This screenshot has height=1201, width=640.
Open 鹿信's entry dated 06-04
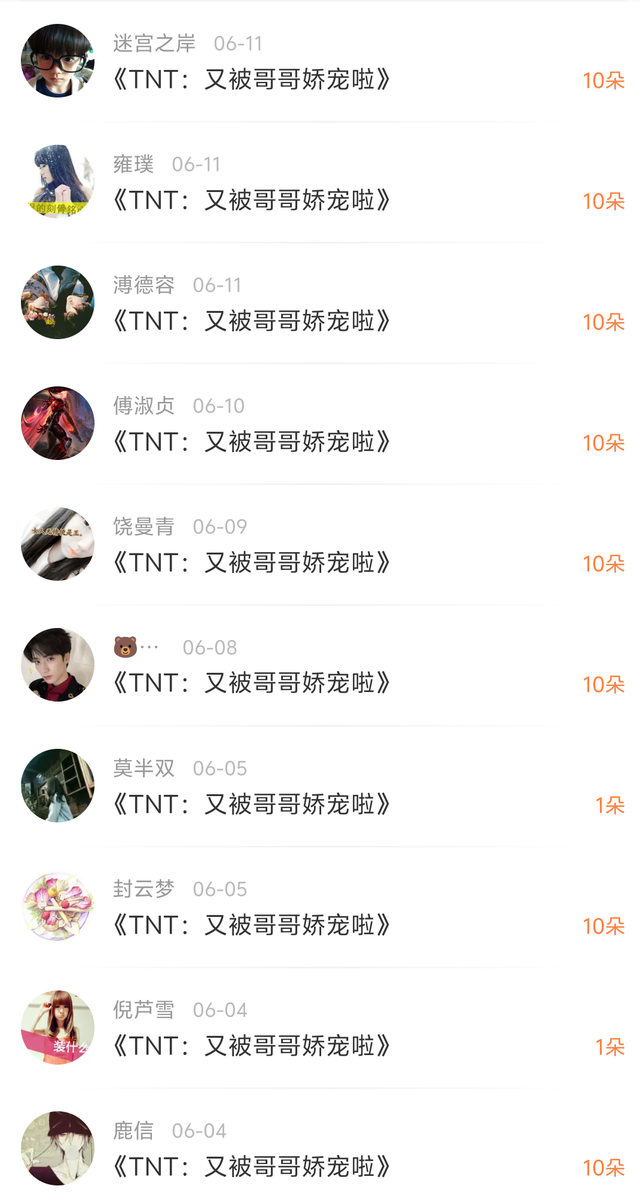pyautogui.click(x=320, y=1147)
